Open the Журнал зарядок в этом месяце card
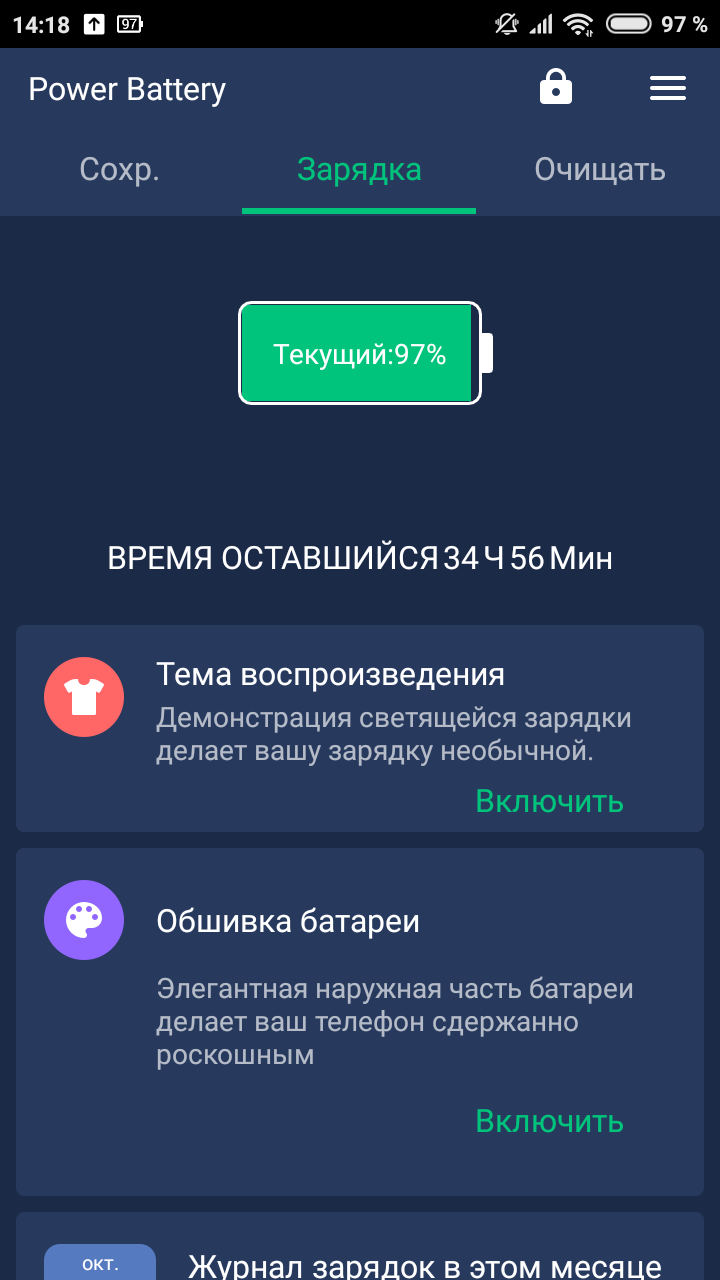This screenshot has width=720, height=1280. click(360, 1246)
